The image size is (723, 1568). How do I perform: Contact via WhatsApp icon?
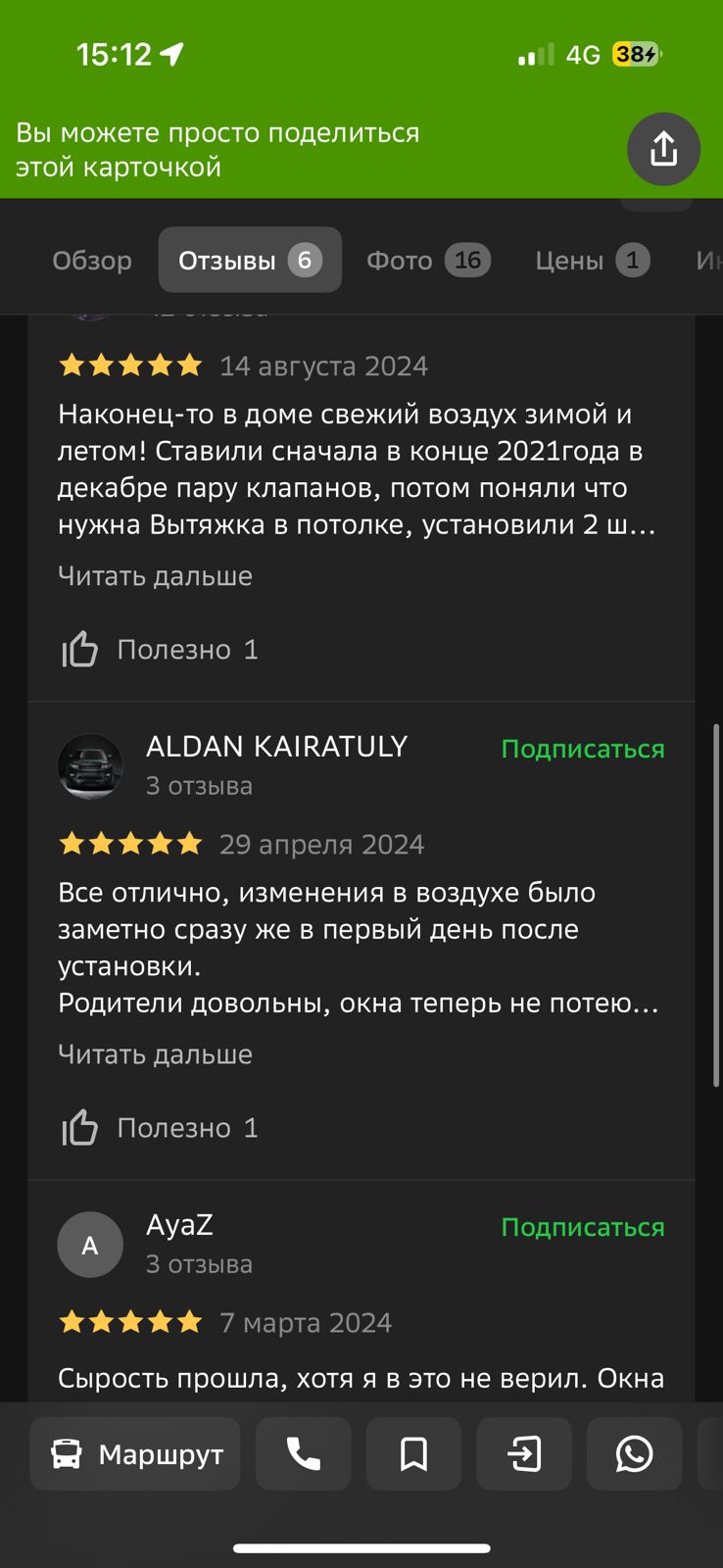[x=634, y=1453]
